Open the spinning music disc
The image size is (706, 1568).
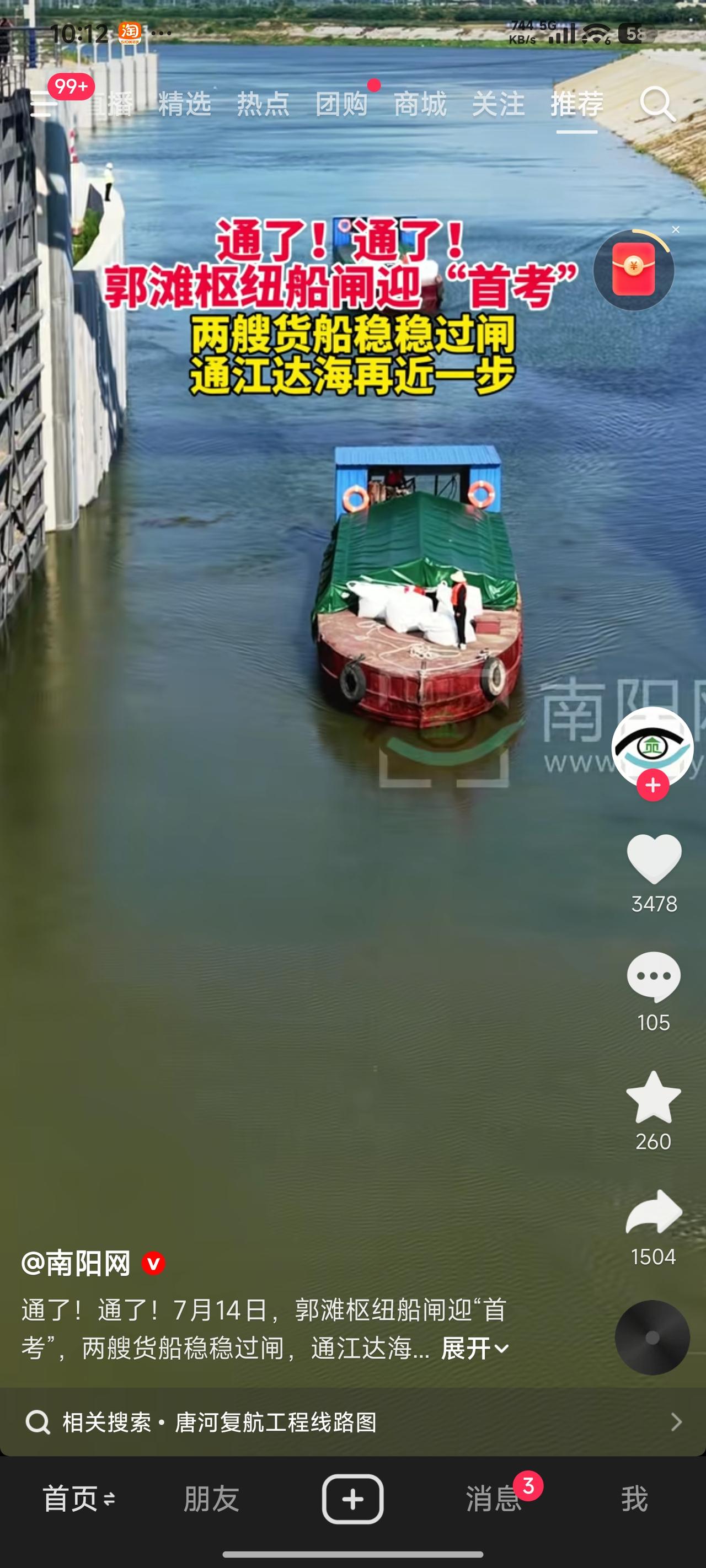pos(652,1338)
